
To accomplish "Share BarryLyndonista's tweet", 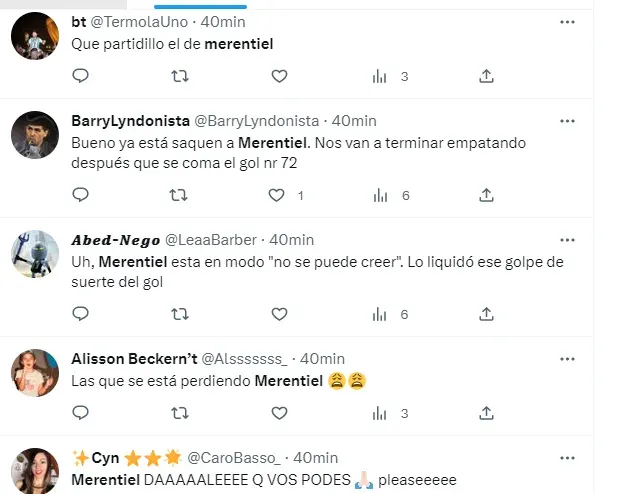I will pos(486,195).
